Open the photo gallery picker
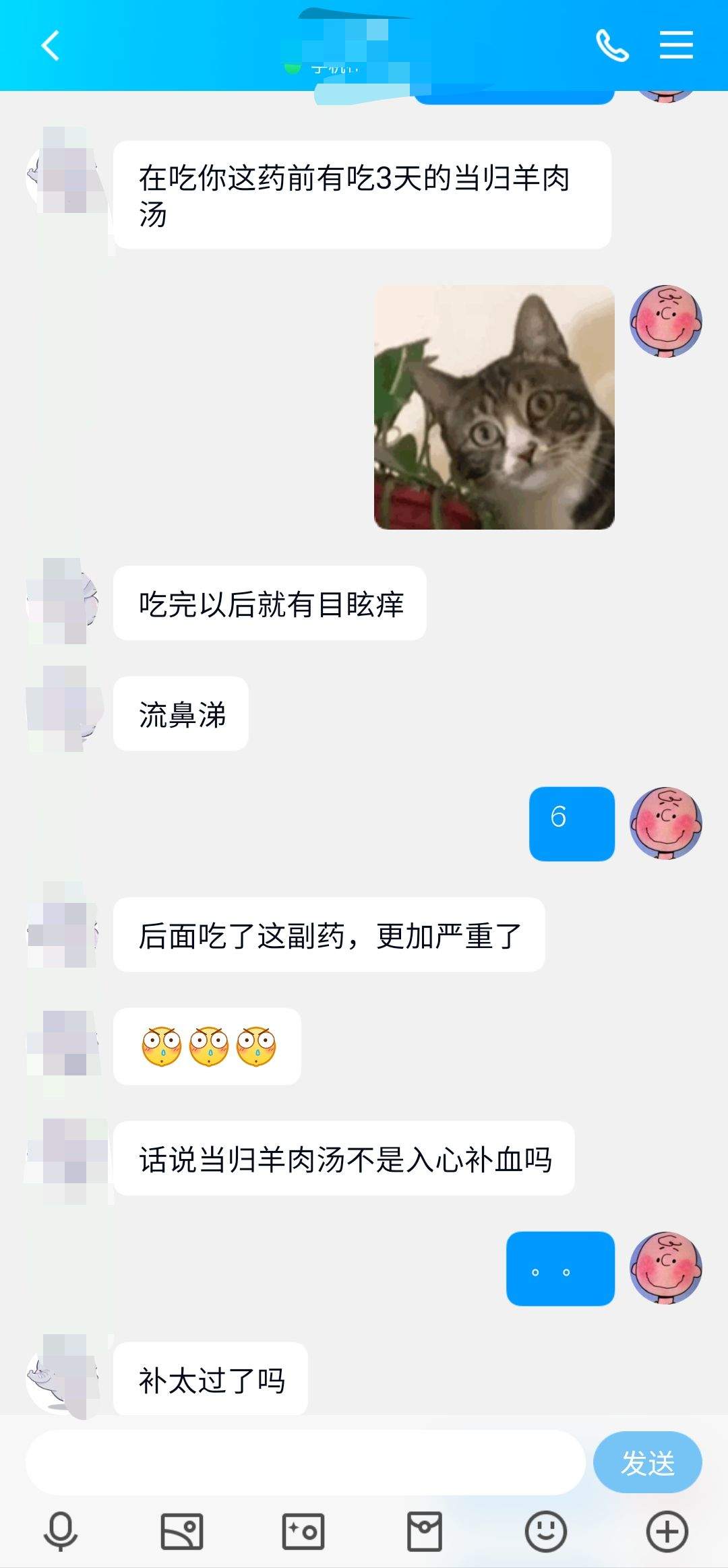728x1568 pixels. 182,1532
